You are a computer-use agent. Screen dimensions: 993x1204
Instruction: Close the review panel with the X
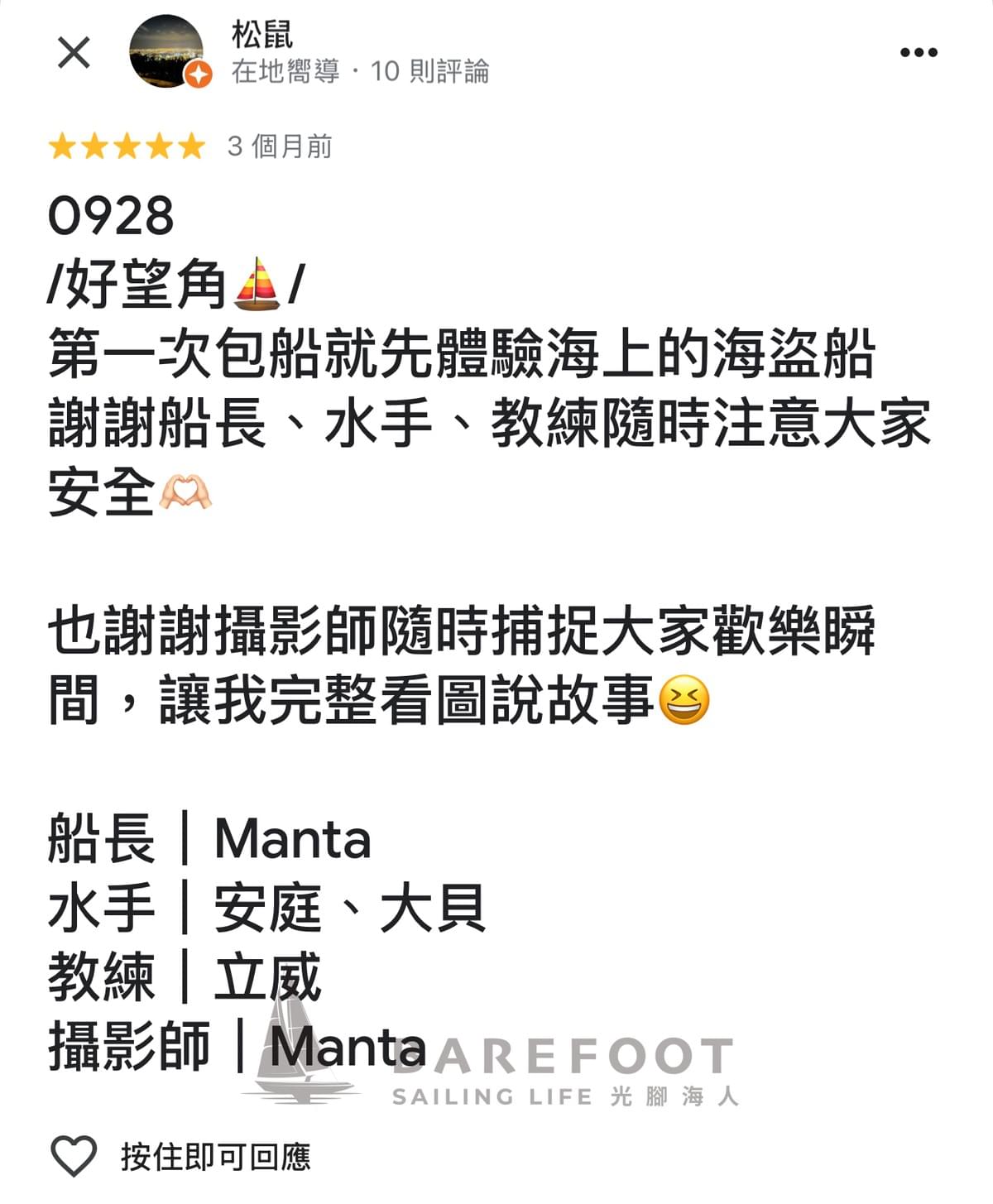[75, 52]
